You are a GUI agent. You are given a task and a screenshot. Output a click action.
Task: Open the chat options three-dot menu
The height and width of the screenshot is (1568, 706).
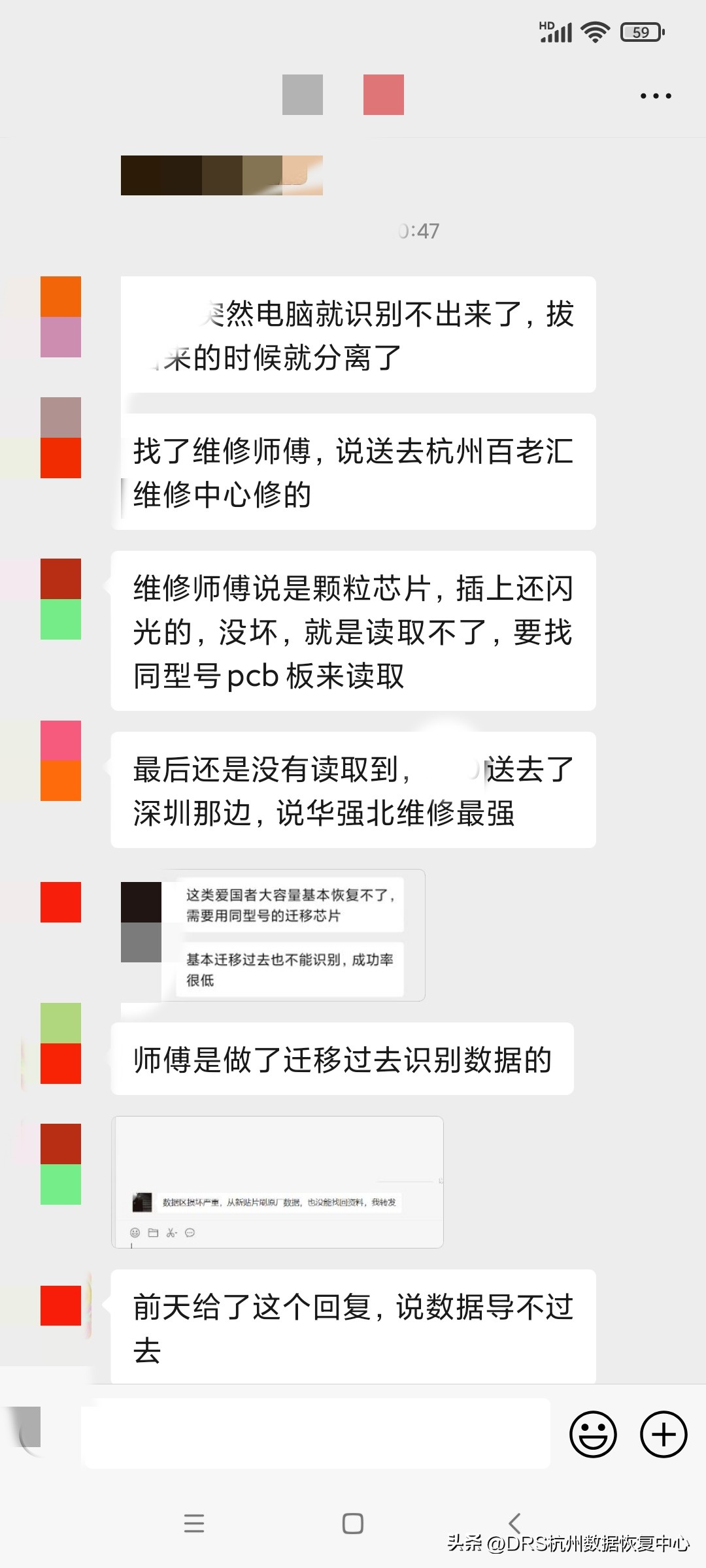pyautogui.click(x=654, y=95)
